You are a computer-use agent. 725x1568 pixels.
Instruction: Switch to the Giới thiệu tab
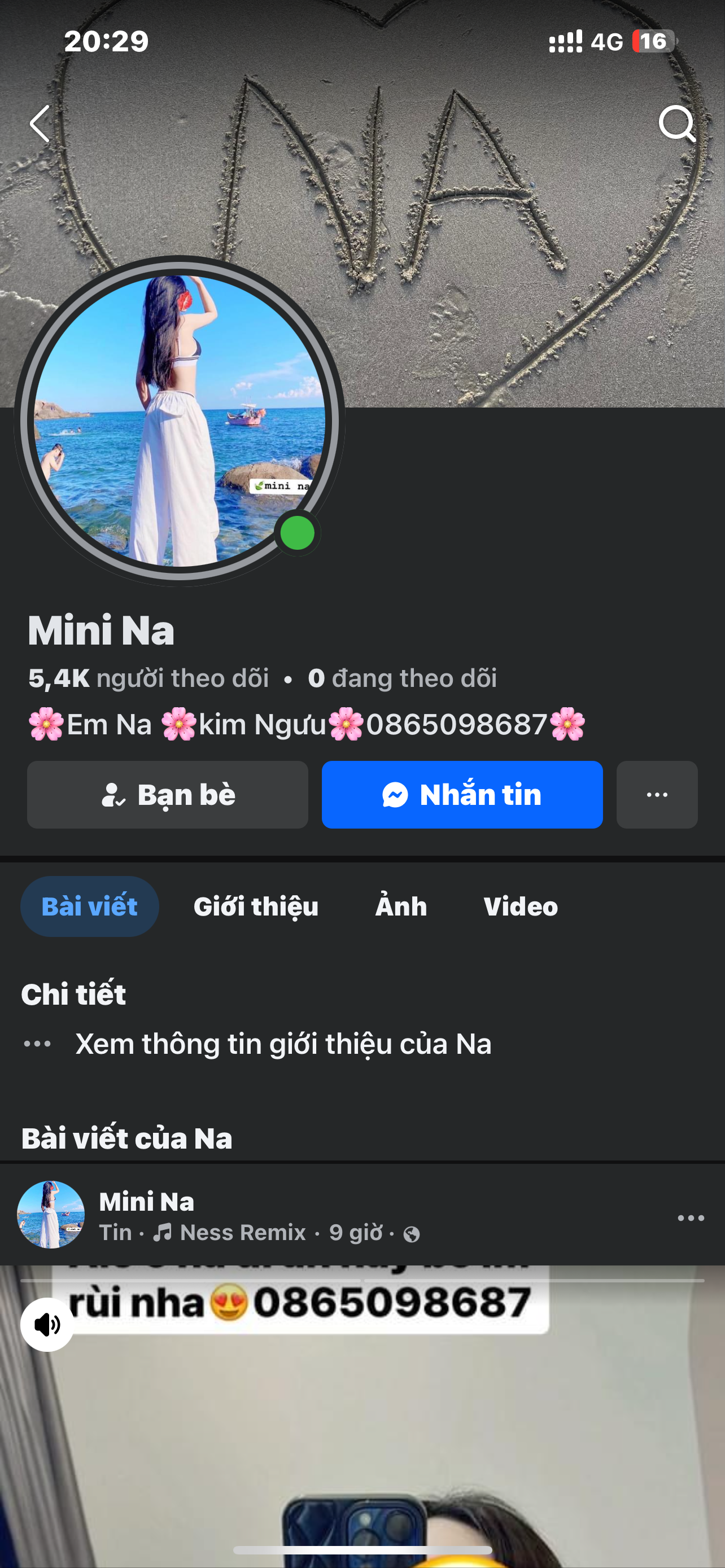(256, 906)
